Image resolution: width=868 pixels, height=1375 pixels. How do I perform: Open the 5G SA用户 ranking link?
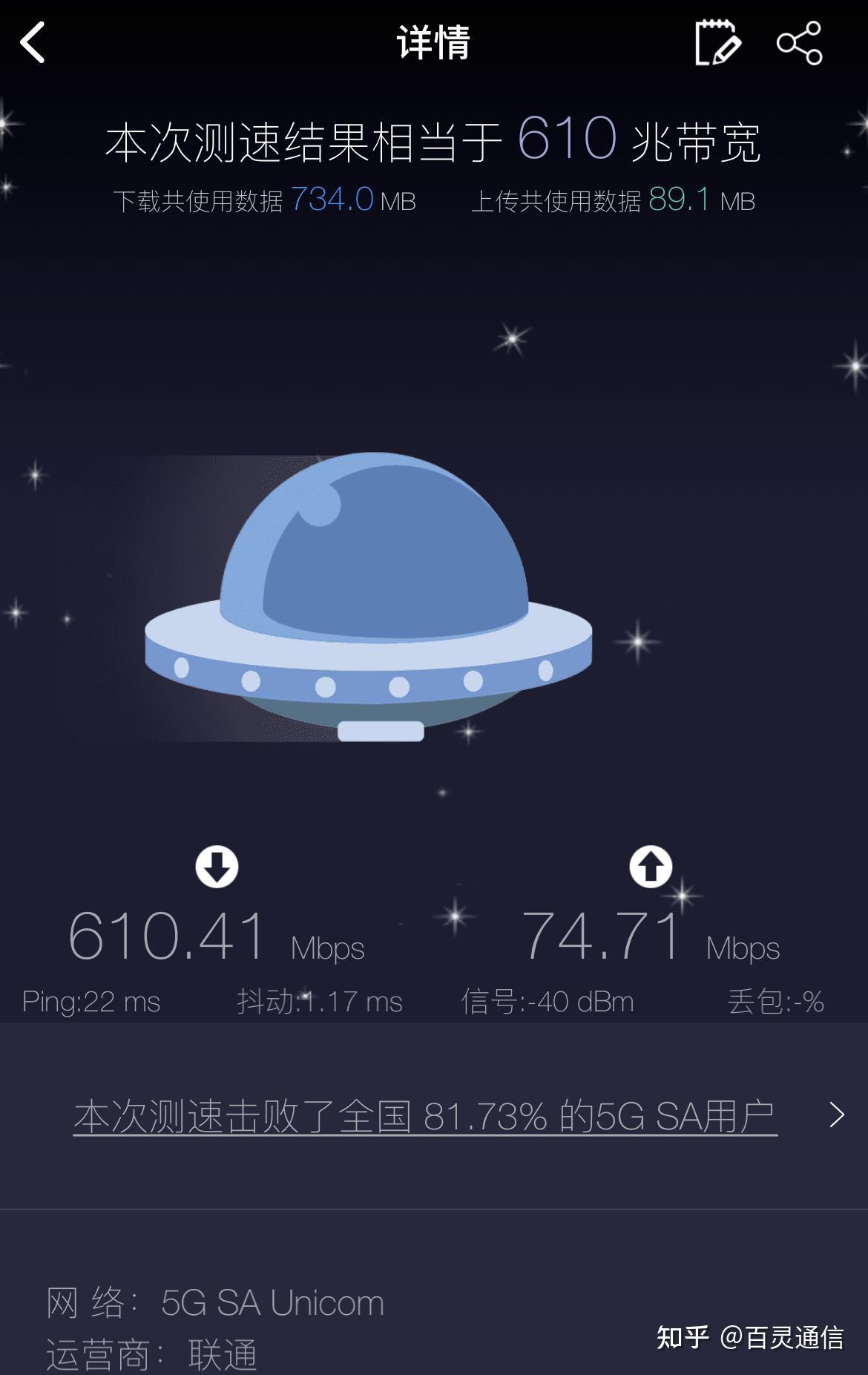[x=425, y=1115]
